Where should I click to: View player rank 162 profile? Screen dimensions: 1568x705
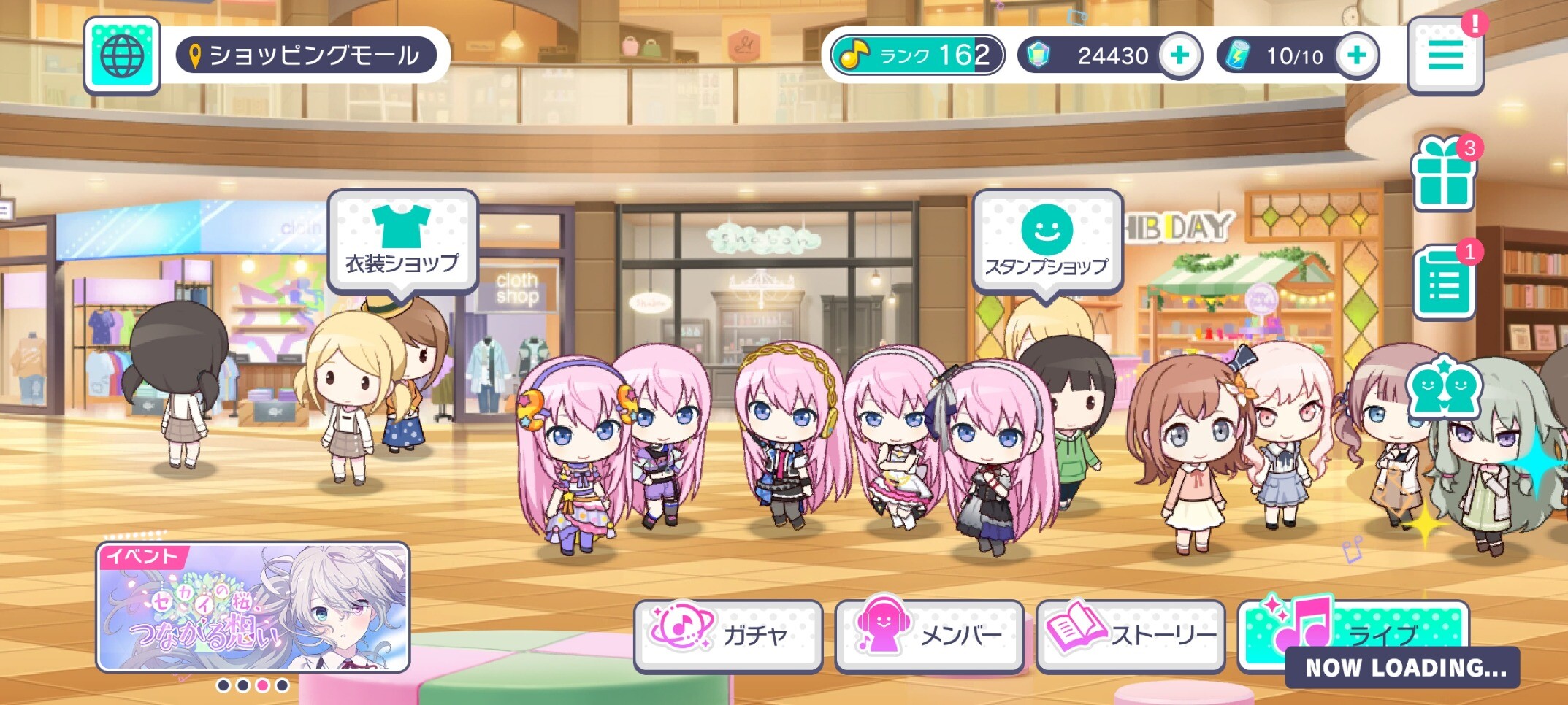[918, 55]
